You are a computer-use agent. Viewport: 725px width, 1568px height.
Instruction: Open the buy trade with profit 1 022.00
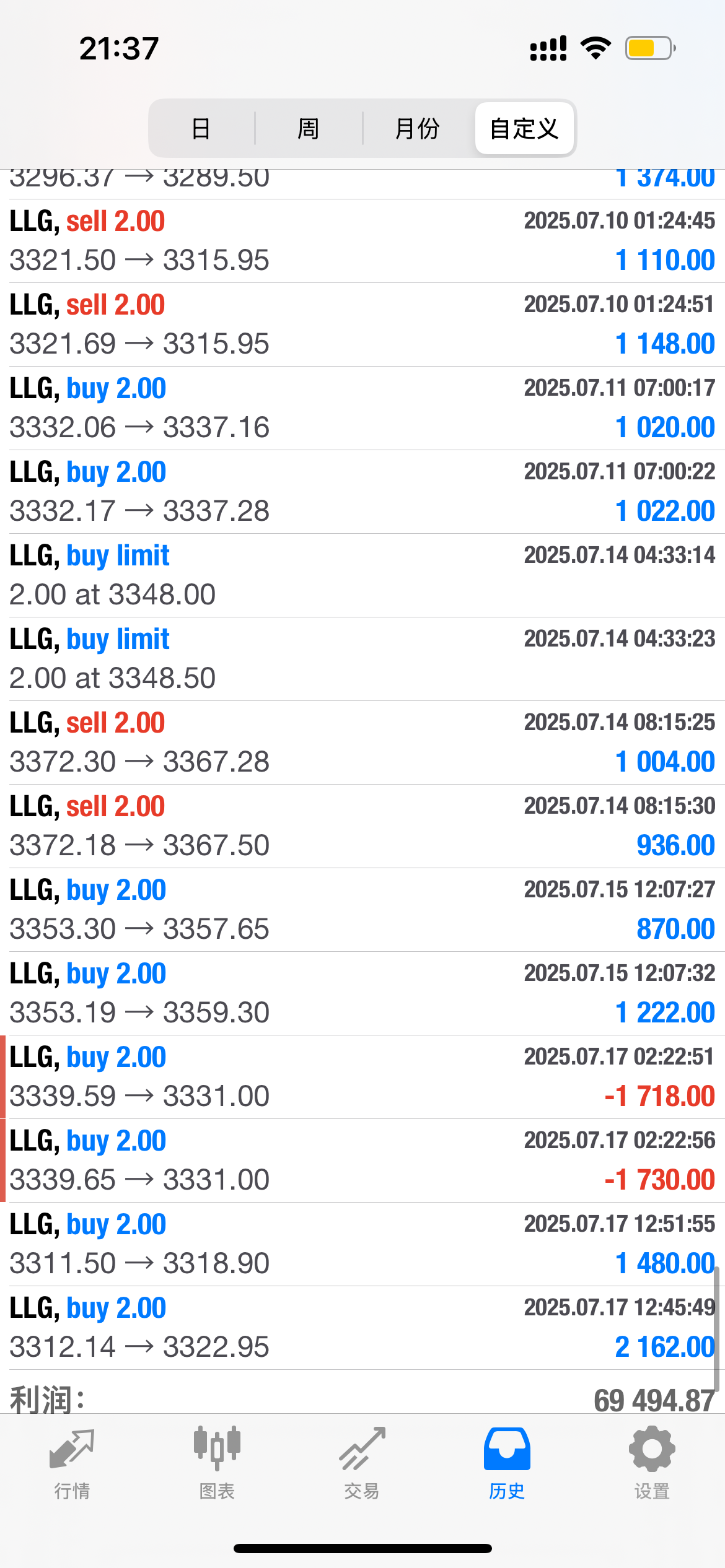(362, 492)
